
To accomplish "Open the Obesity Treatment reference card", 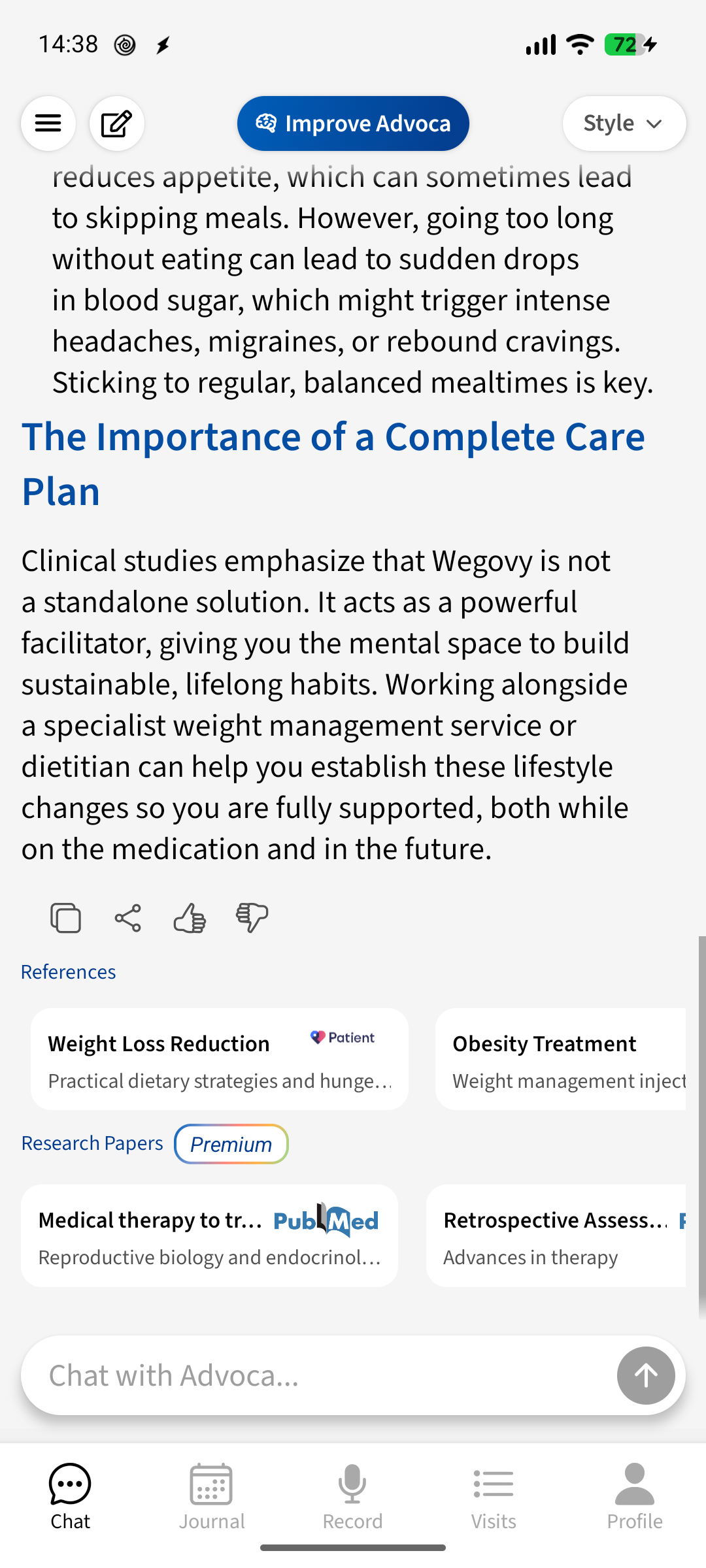I will [x=561, y=1059].
